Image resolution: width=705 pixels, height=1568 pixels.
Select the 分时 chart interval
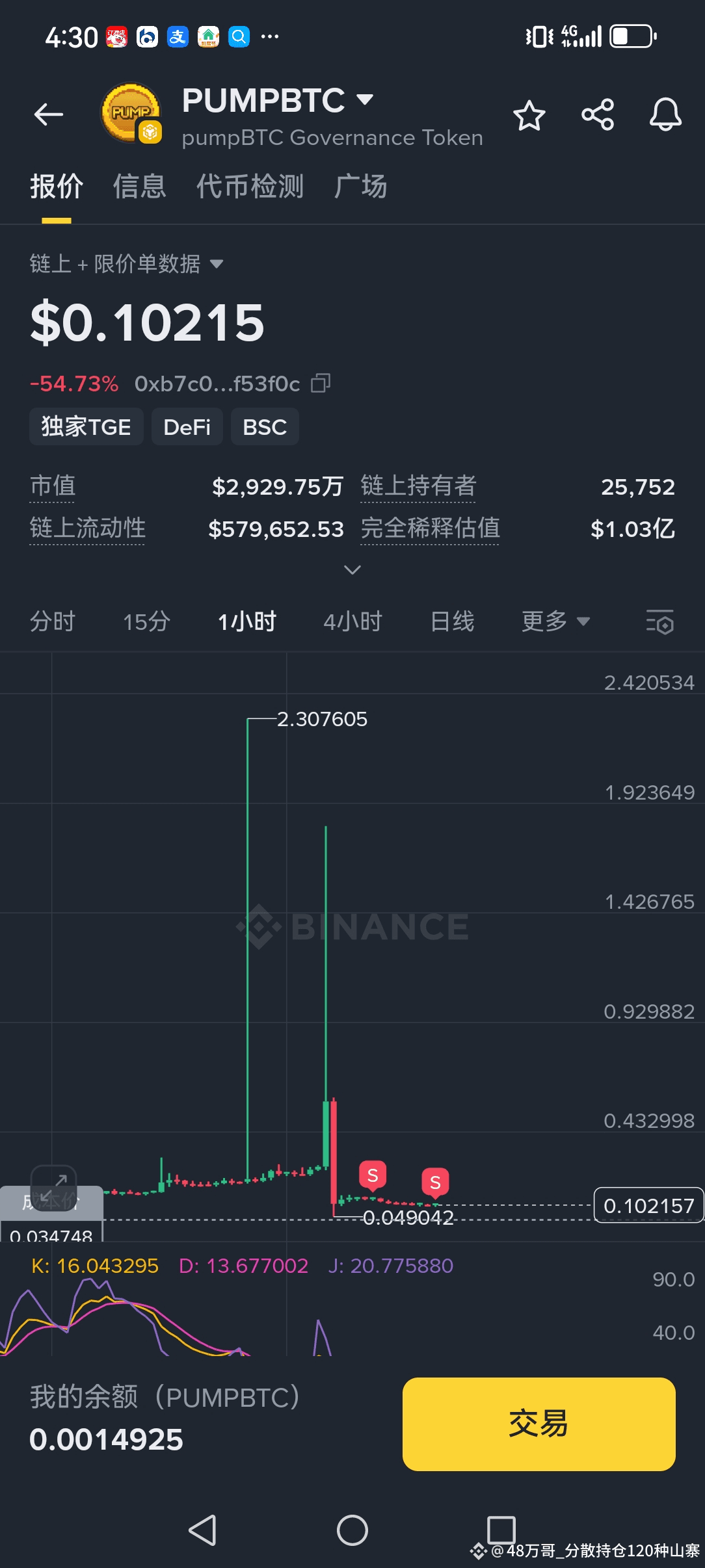coord(53,621)
